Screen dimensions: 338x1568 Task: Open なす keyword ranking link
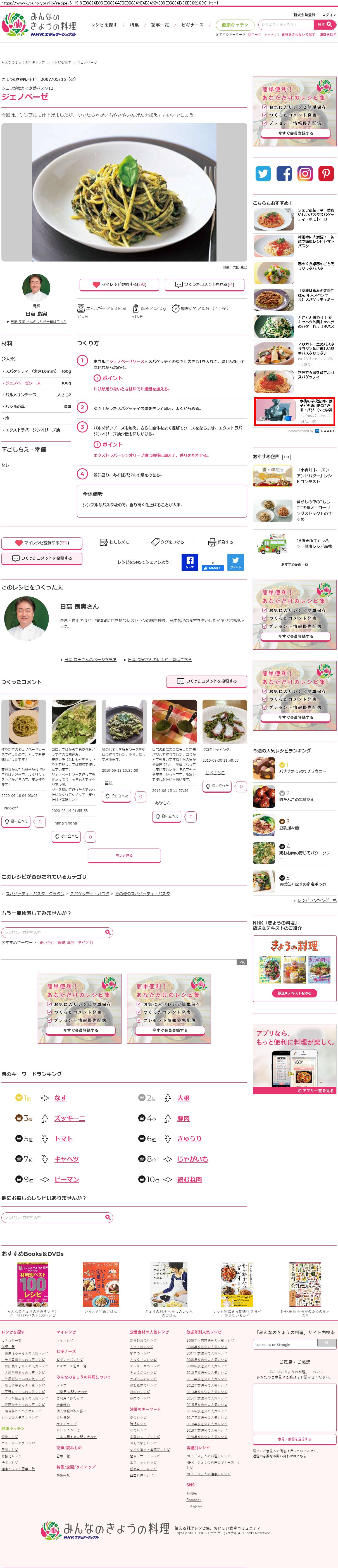[60, 1097]
